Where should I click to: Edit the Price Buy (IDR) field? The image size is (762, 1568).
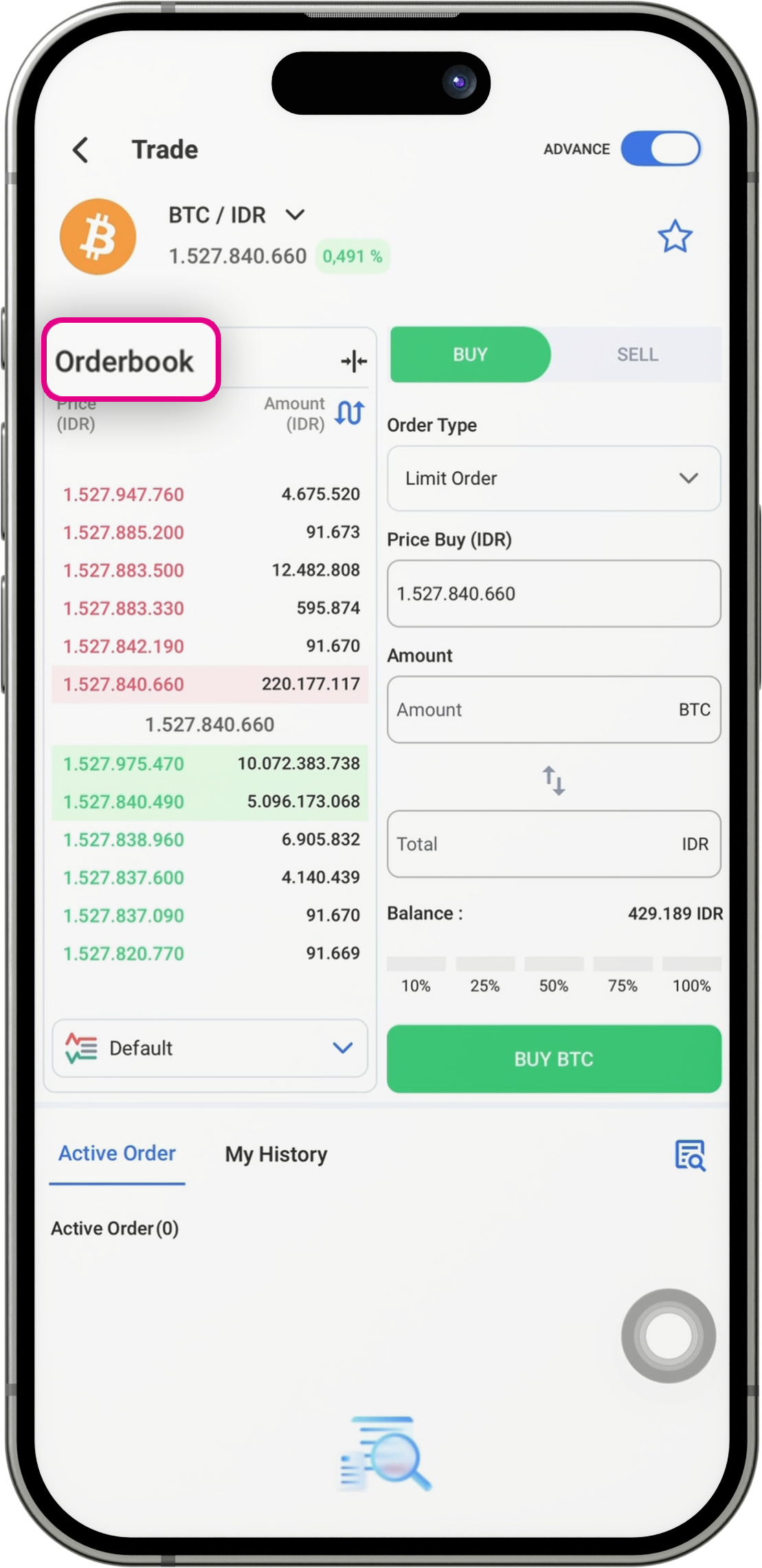(x=554, y=593)
